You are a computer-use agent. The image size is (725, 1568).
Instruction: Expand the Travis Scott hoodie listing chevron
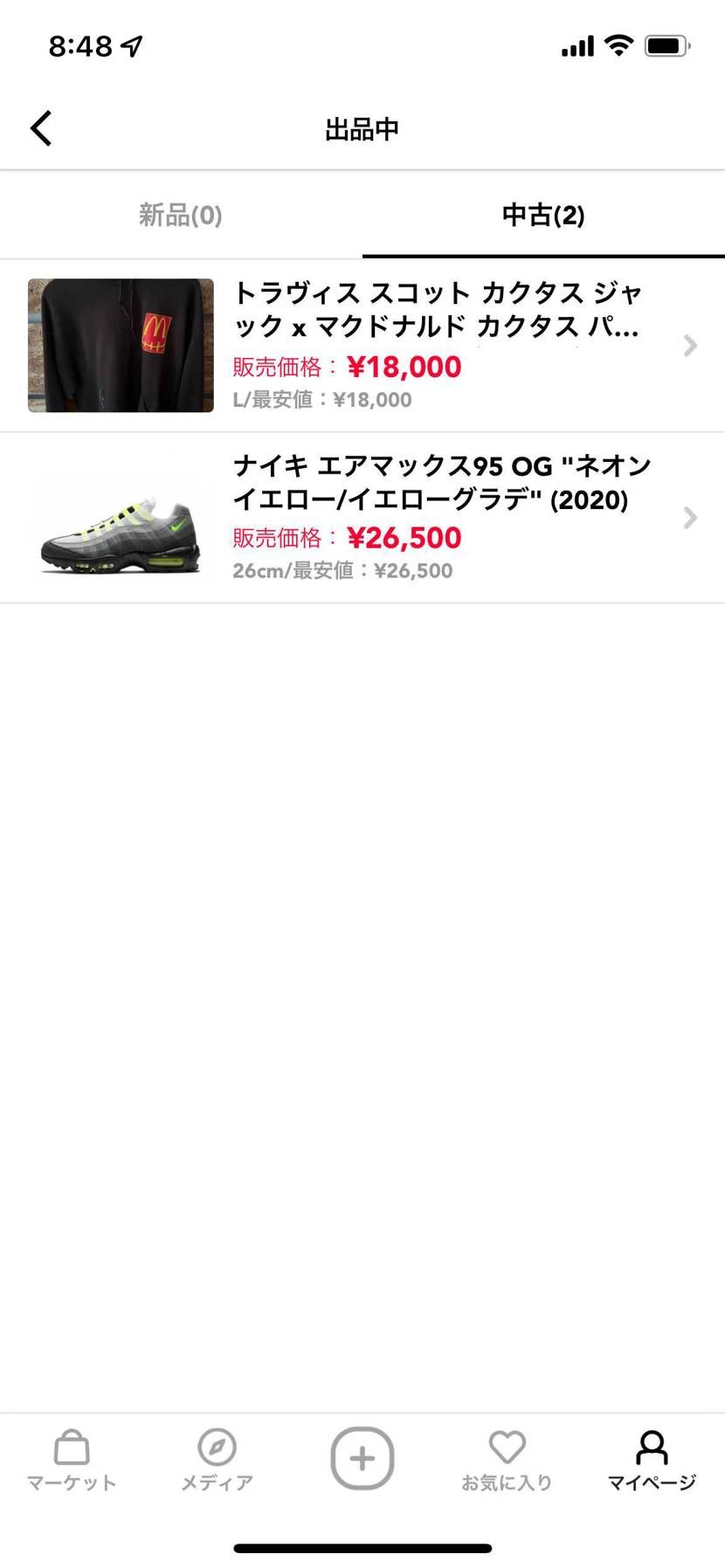point(689,346)
